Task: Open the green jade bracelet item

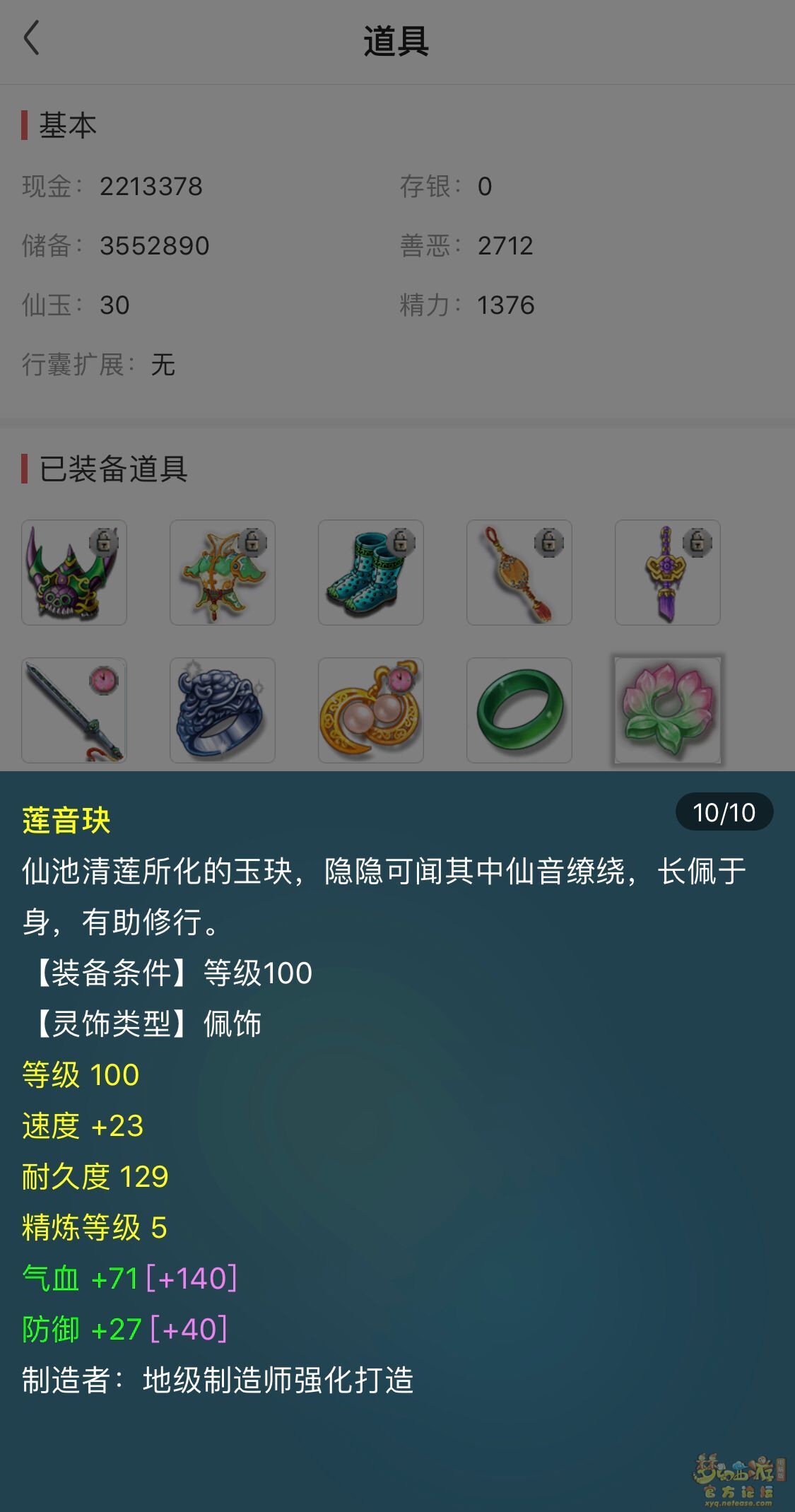Action: [x=519, y=710]
